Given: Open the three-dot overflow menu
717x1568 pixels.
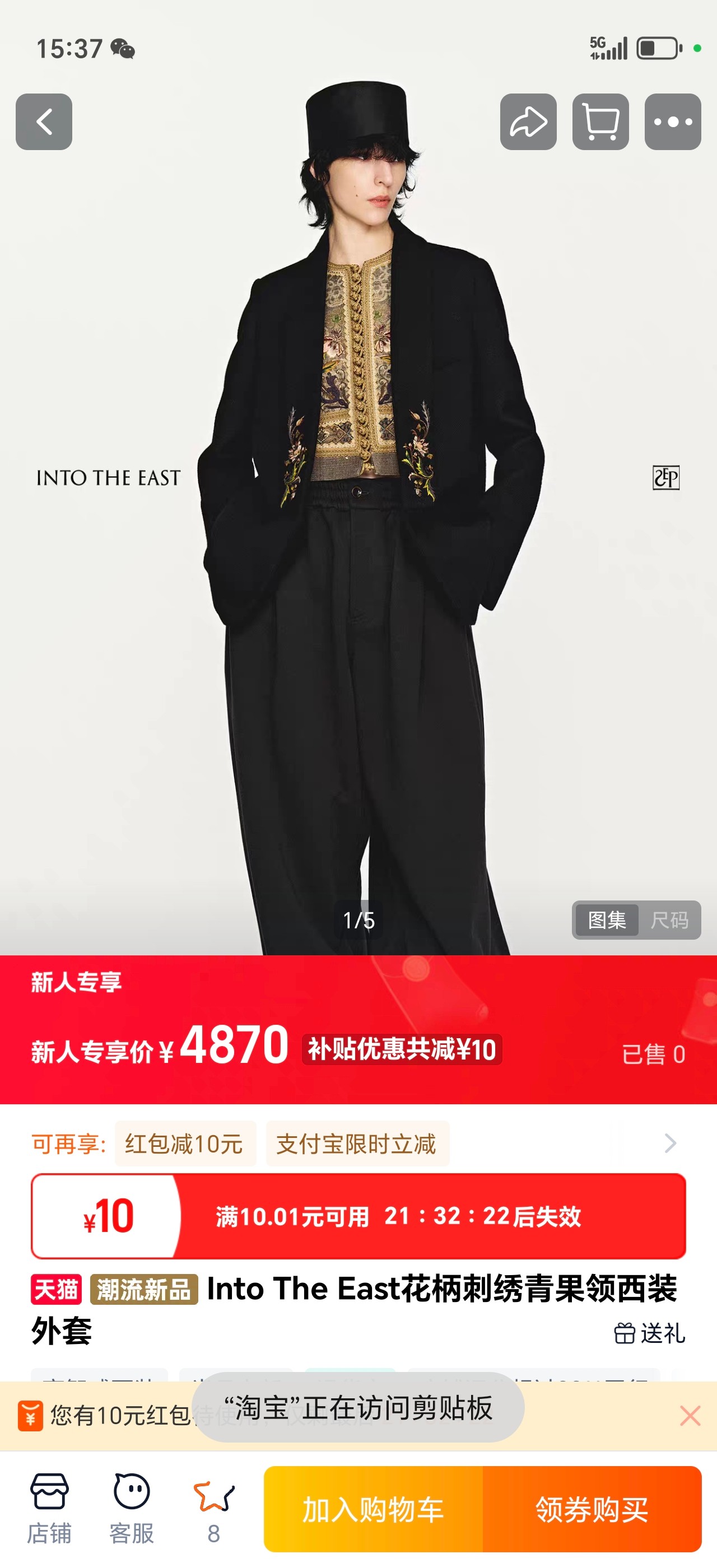Looking at the screenshot, I should point(673,122).
